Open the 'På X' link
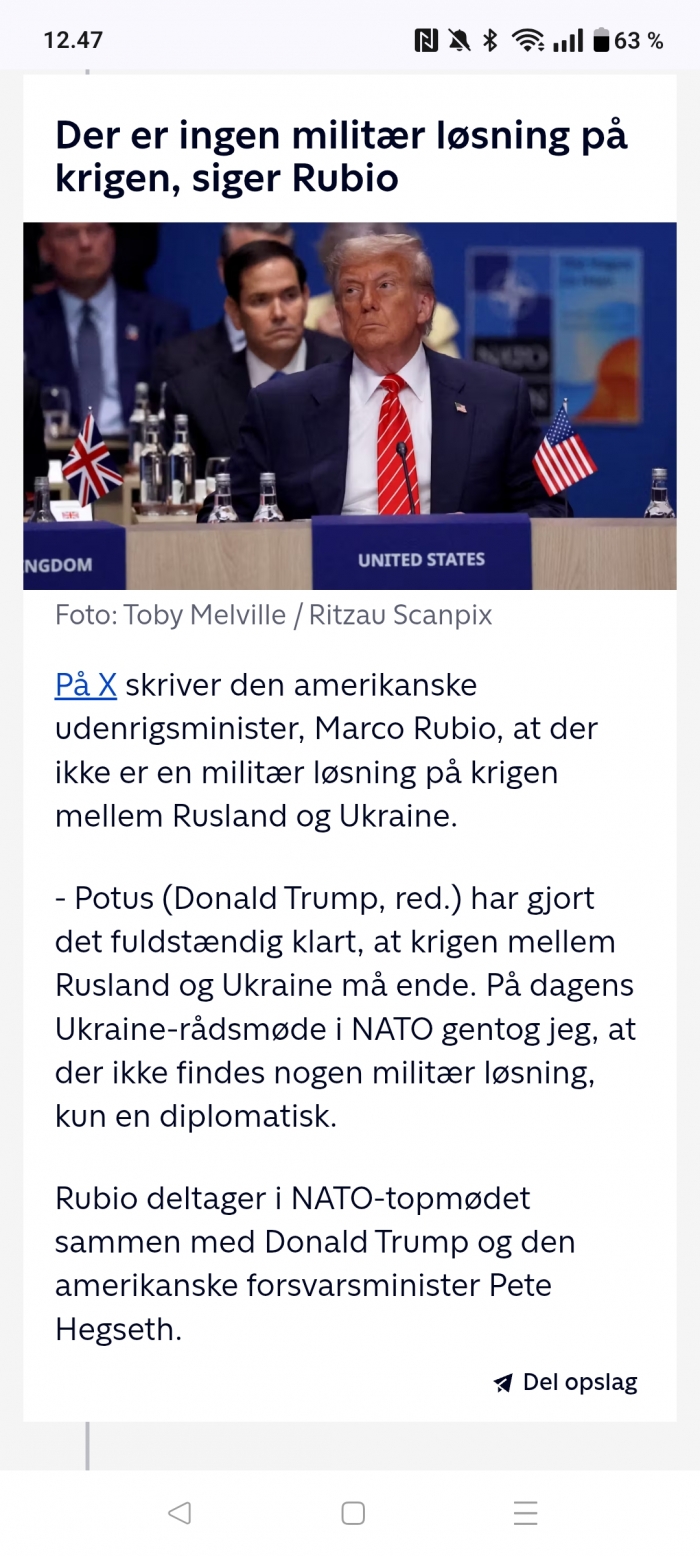The image size is (700, 1556). [x=86, y=686]
